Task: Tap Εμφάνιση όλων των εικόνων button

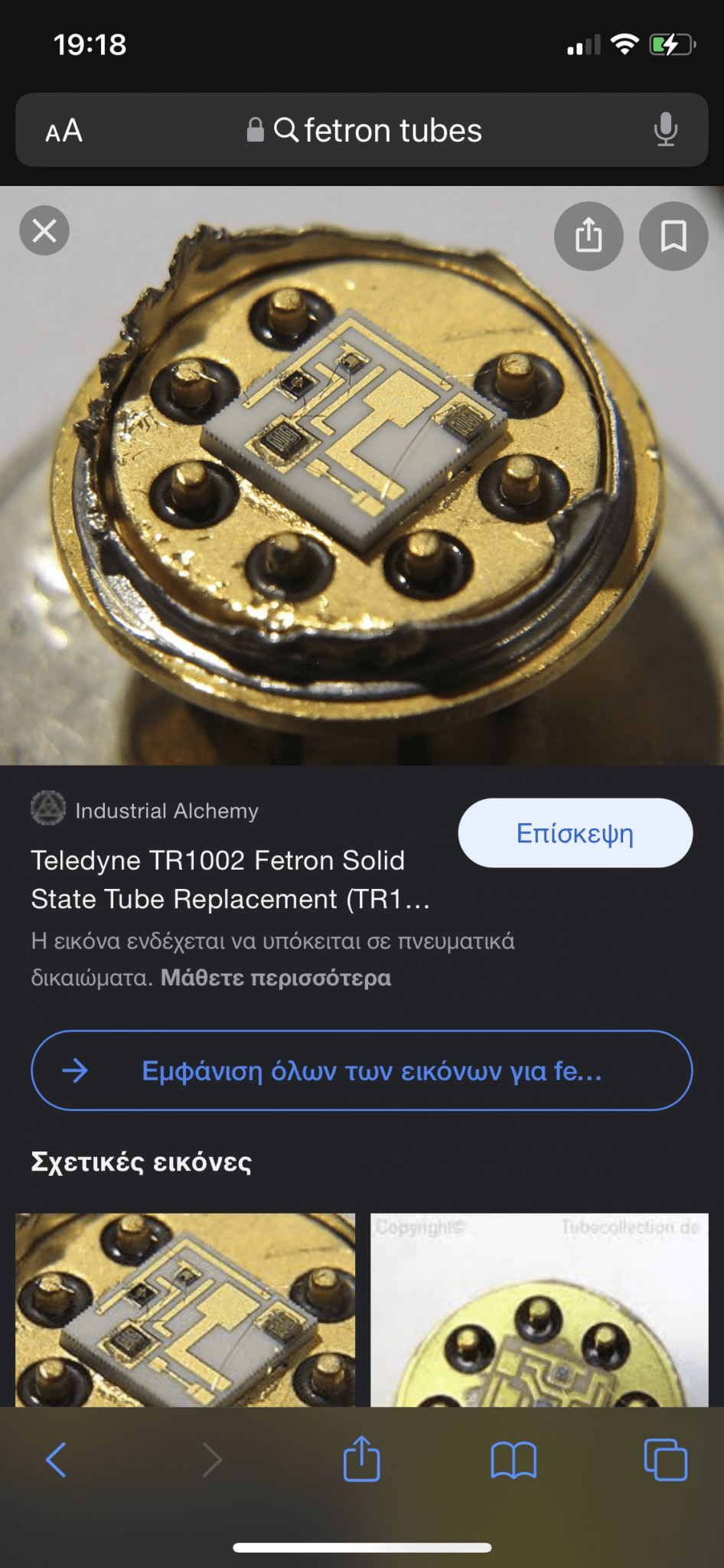Action: [x=362, y=1070]
